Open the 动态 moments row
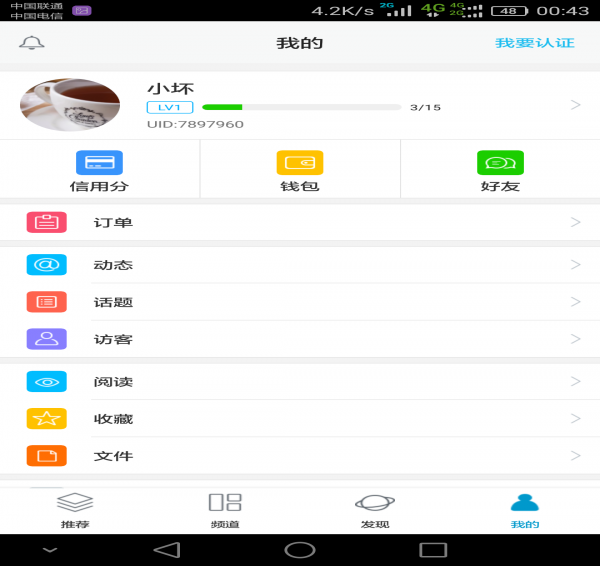Image resolution: width=600 pixels, height=566 pixels. (300, 265)
